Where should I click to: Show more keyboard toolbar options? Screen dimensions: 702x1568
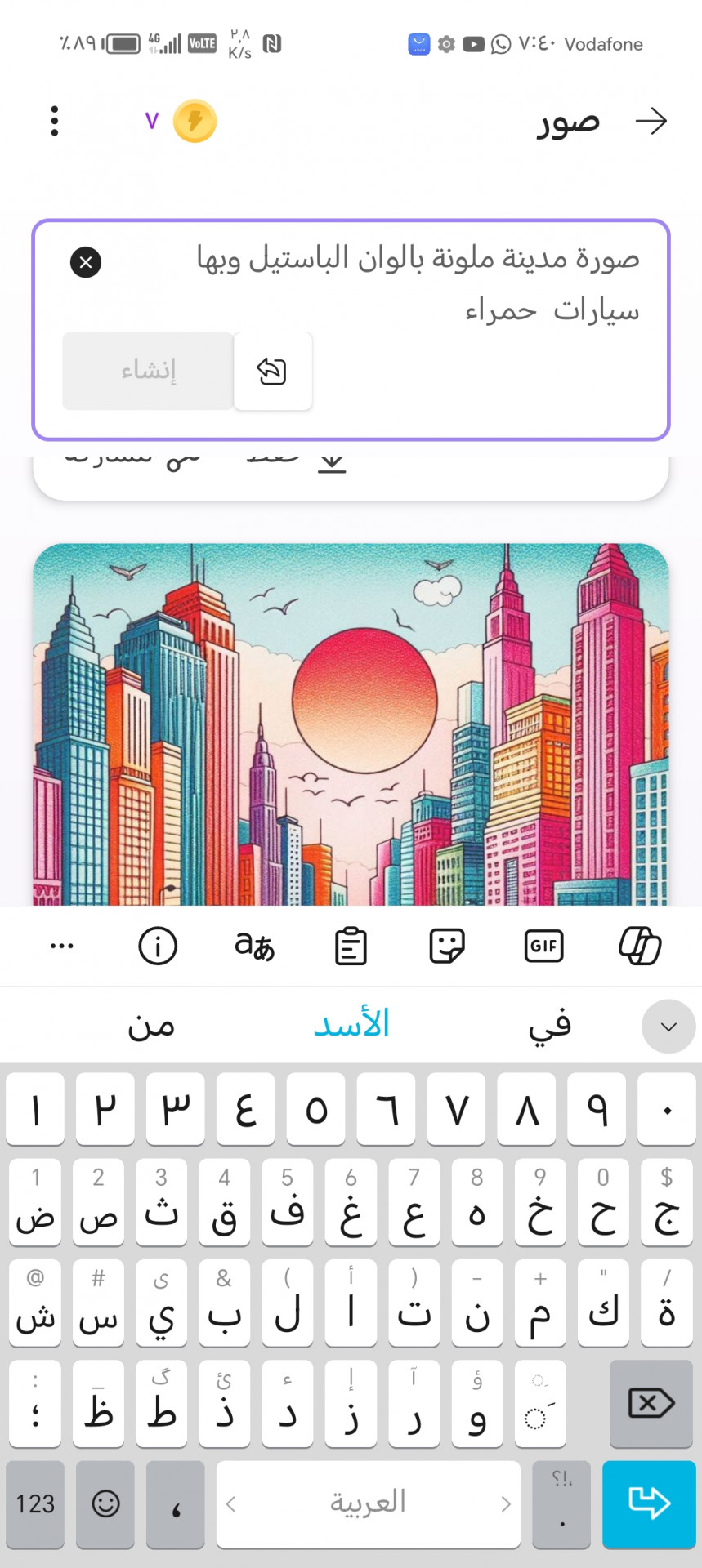coord(62,946)
